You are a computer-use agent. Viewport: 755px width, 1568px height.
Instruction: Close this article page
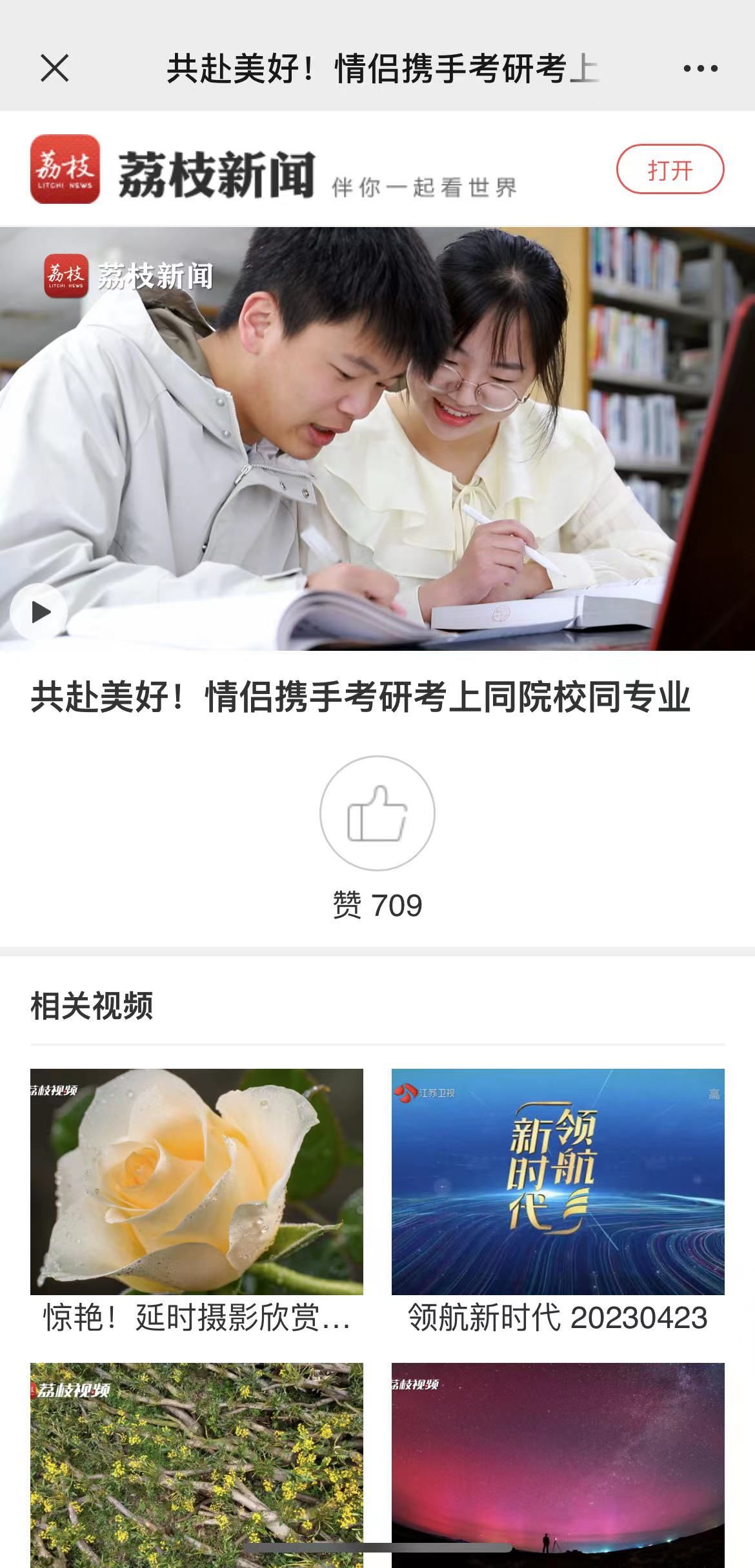point(55,68)
